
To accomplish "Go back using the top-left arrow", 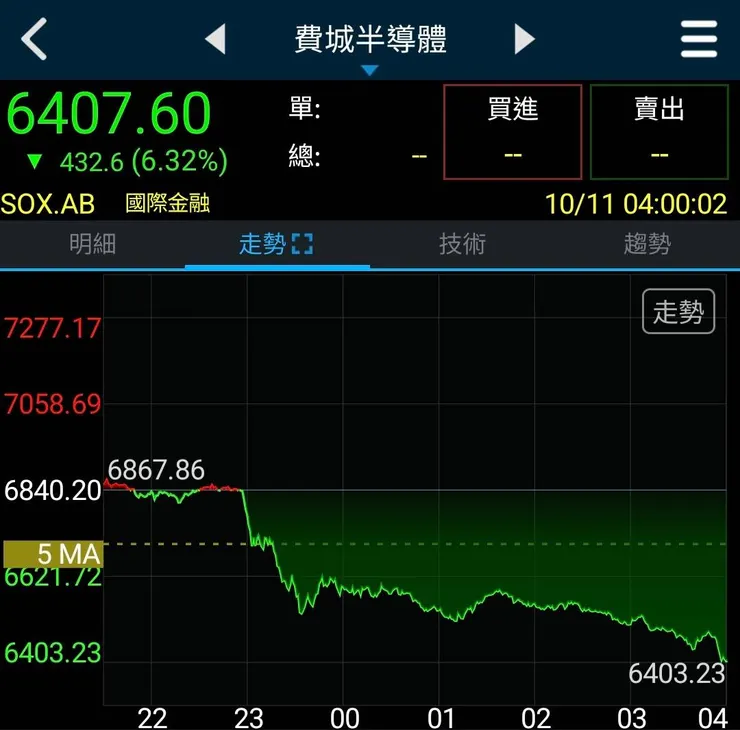I will (34, 39).
